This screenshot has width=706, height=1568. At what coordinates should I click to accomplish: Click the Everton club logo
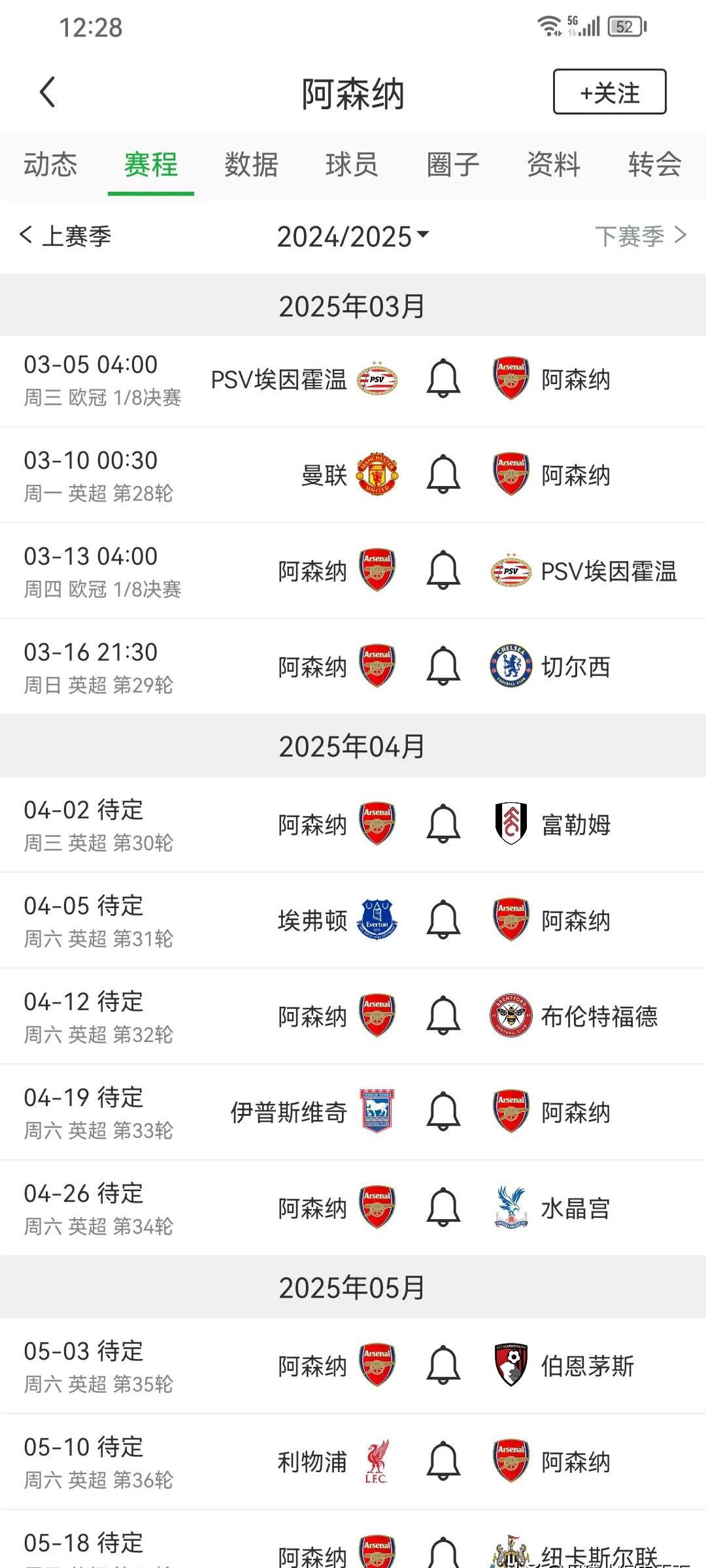378,920
